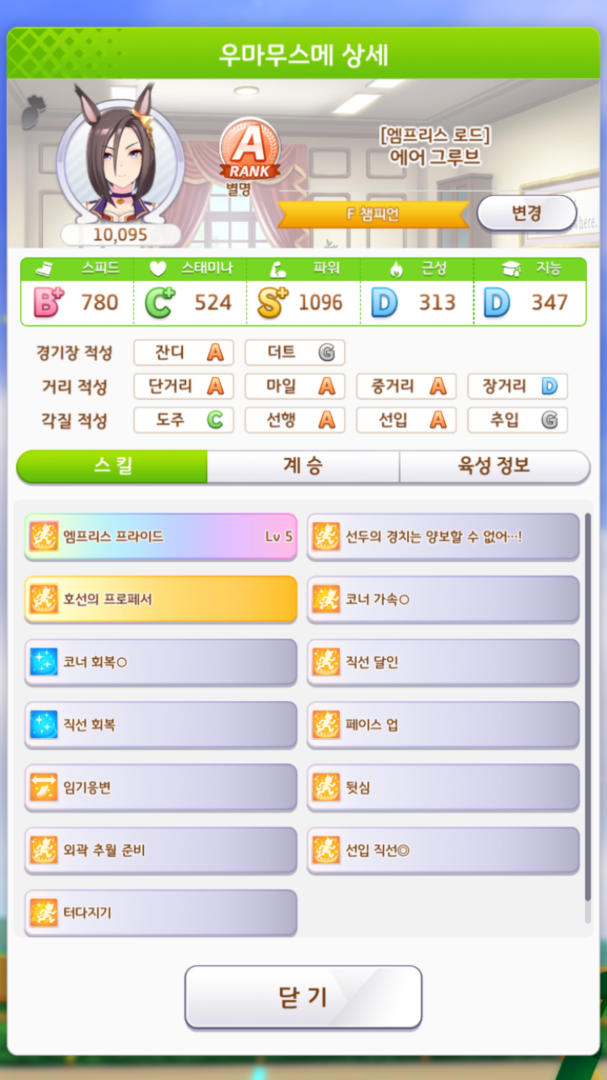The width and height of the screenshot is (607, 1080).
Task: Switch to the 육성 정보 tab
Action: 494,467
